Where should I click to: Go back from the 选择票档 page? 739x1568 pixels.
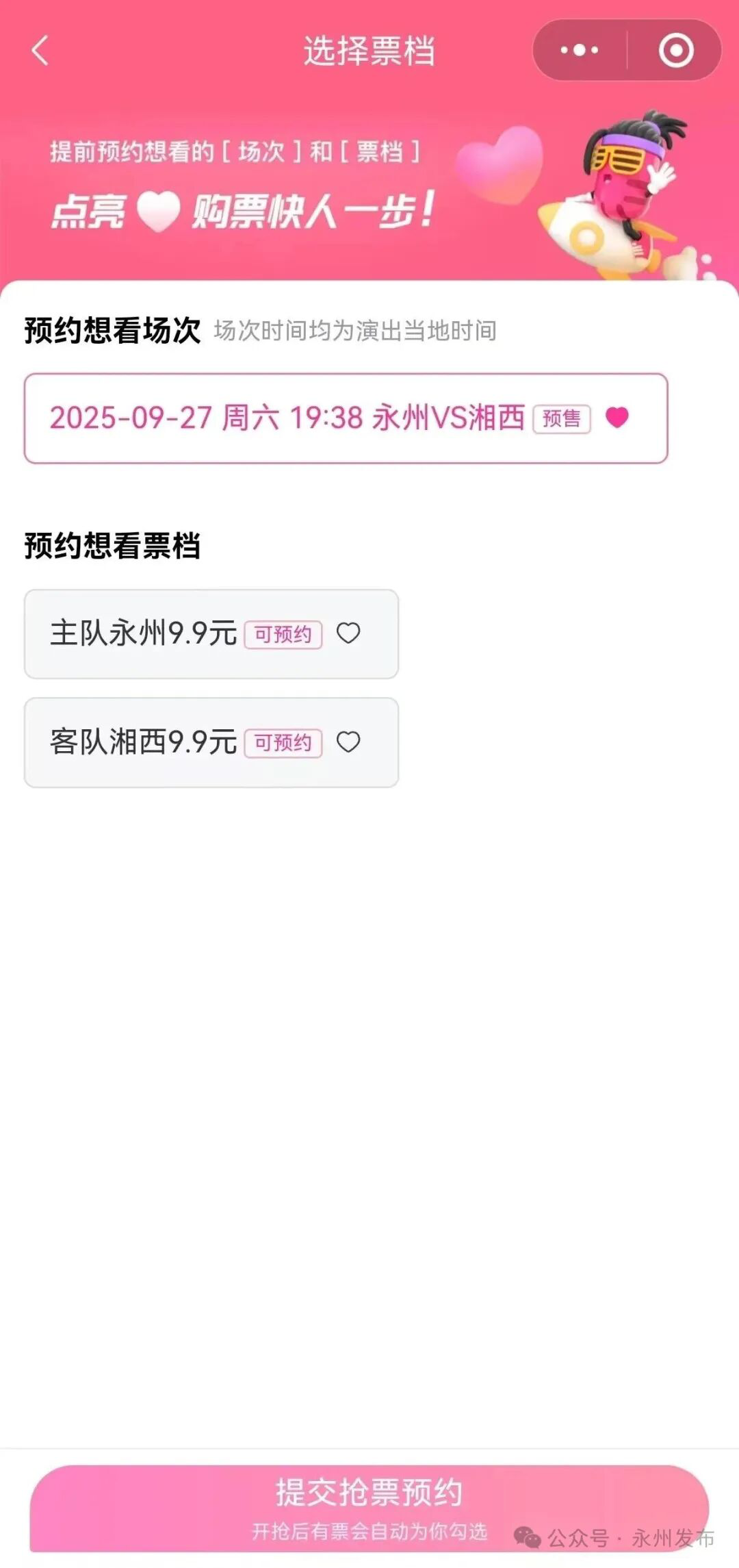click(x=40, y=51)
